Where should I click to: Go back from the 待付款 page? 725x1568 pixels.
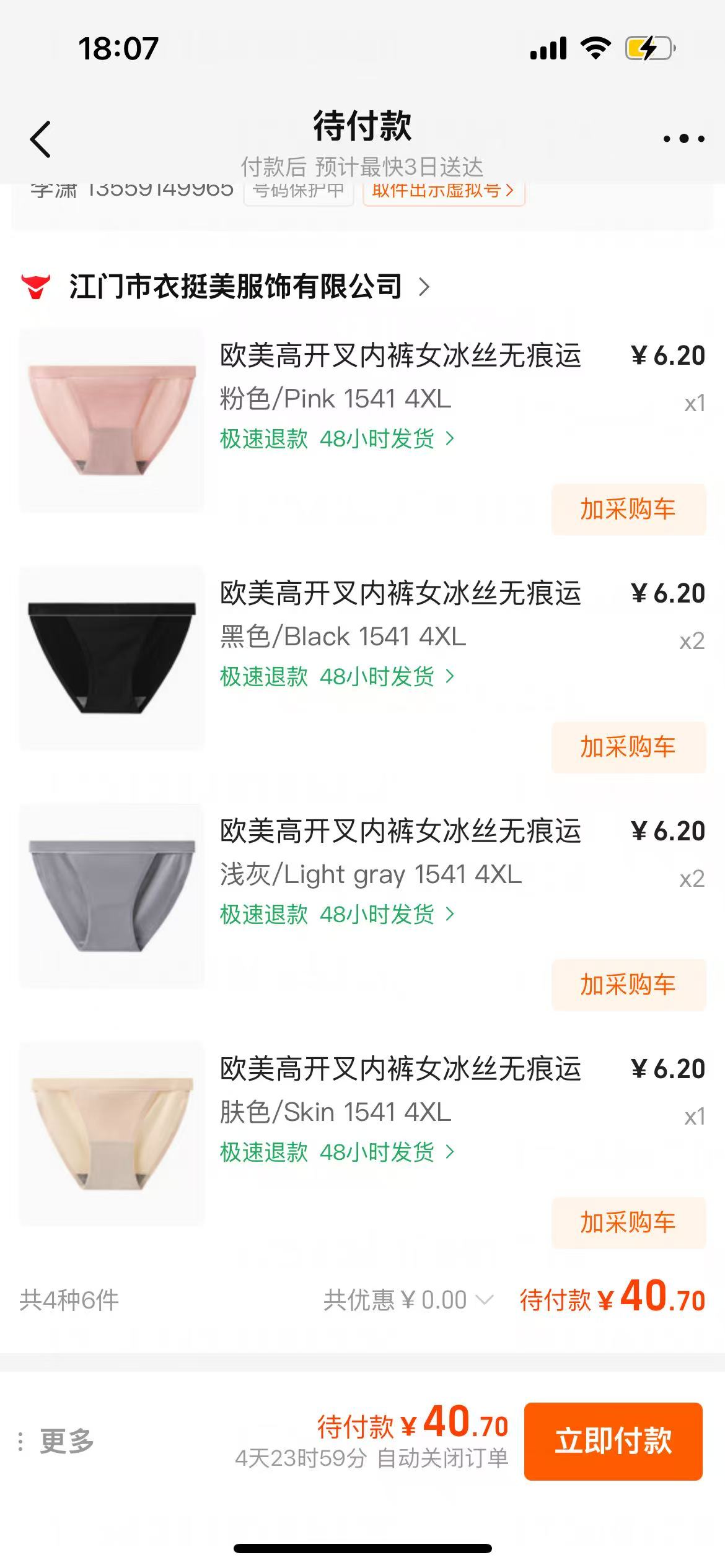(x=41, y=139)
